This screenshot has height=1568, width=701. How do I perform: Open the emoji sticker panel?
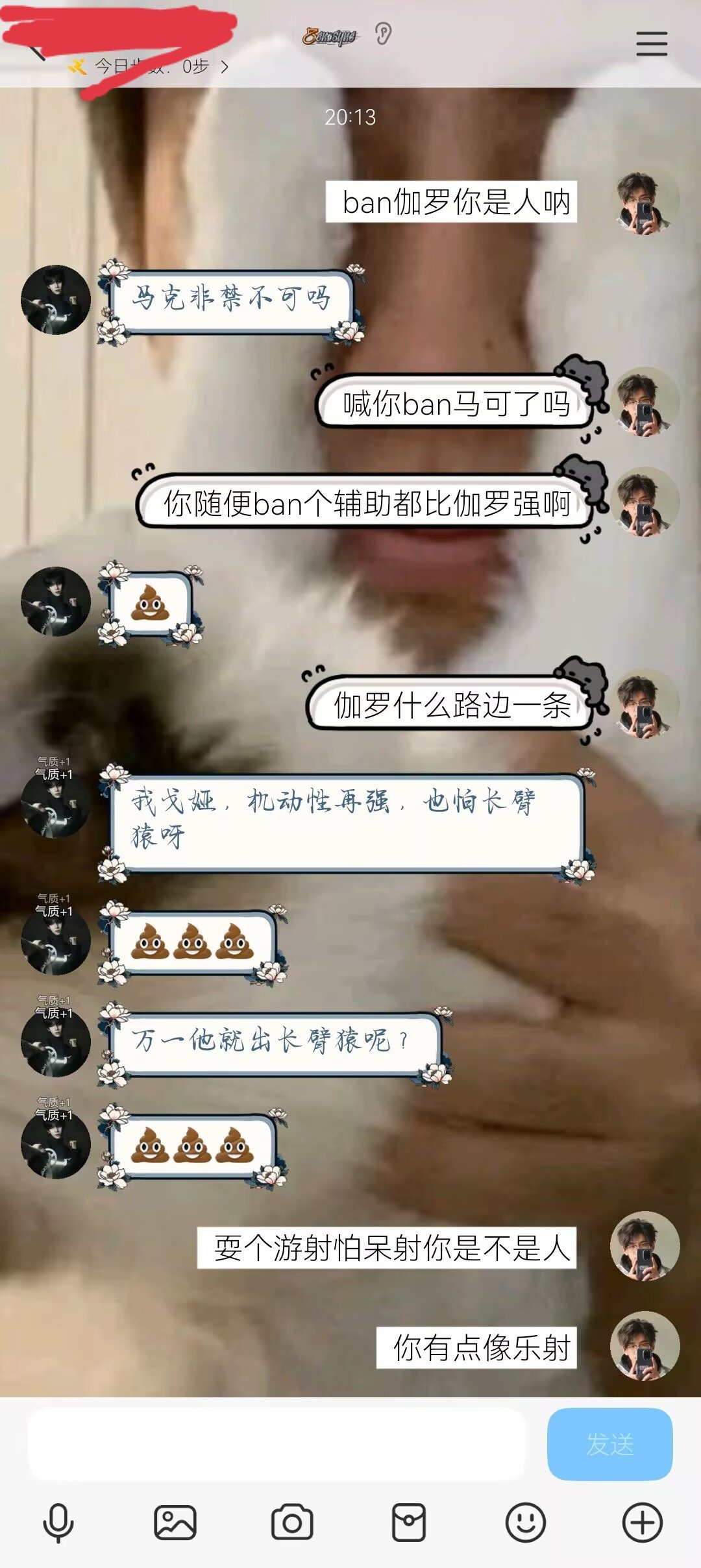pyautogui.click(x=526, y=1523)
